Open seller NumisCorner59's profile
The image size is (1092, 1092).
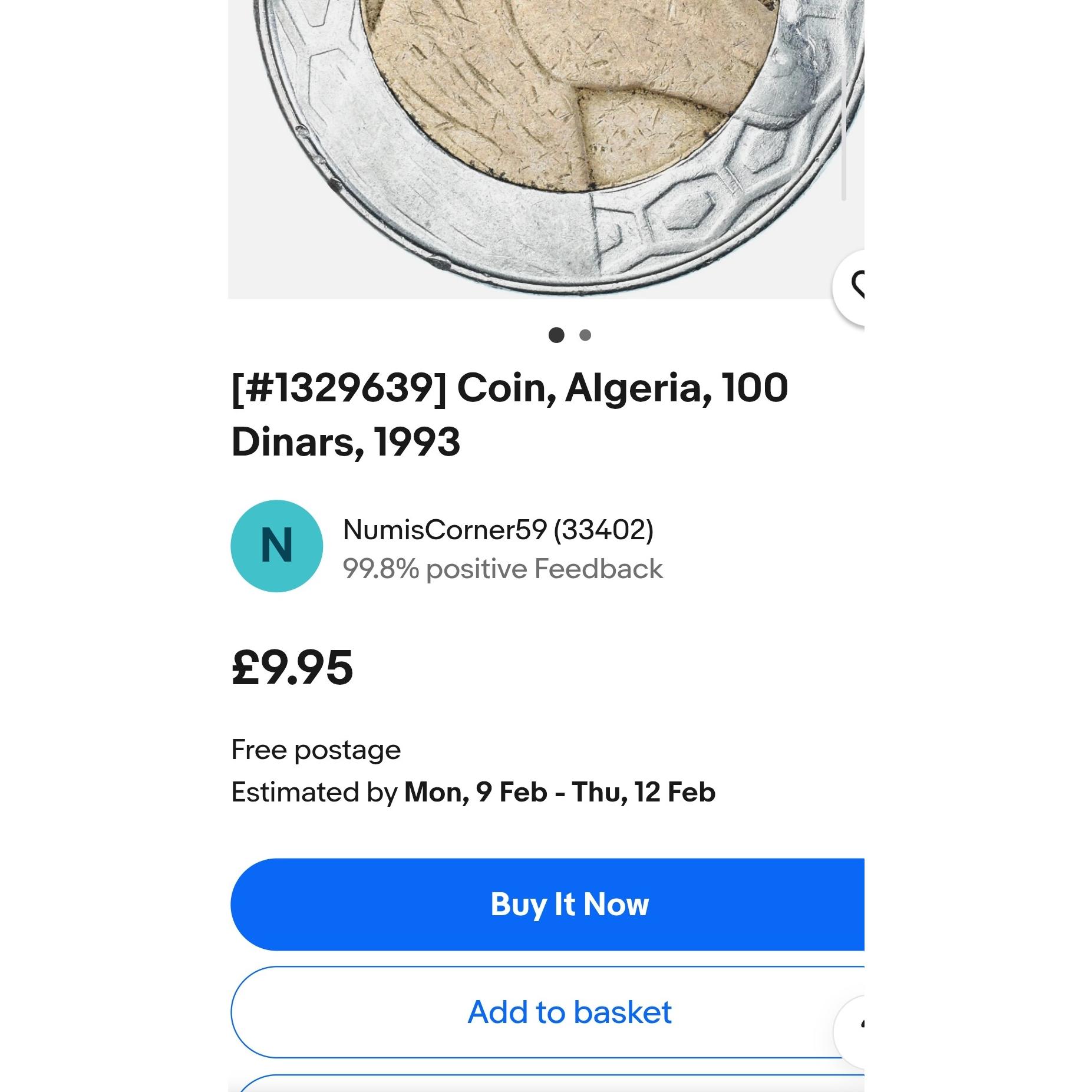497,530
